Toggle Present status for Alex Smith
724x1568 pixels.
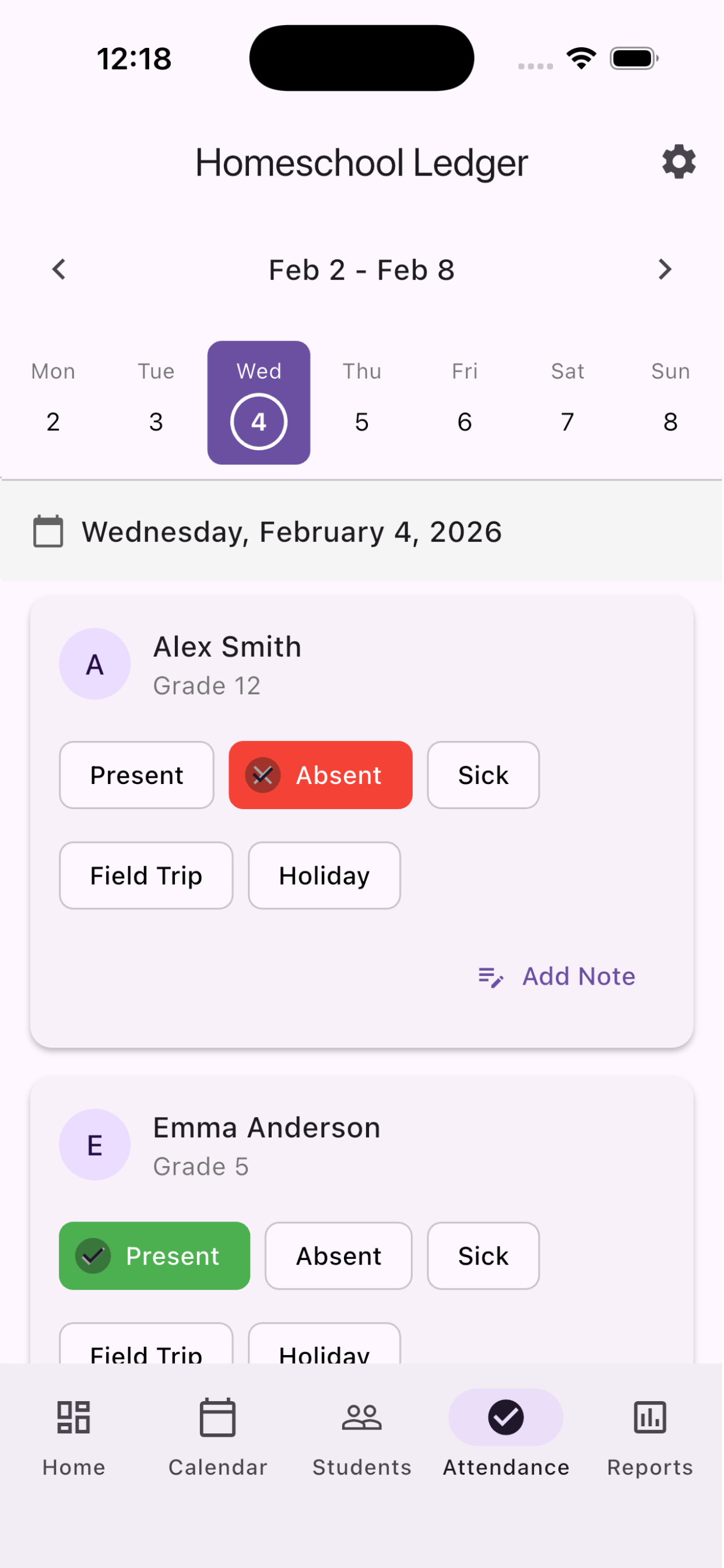tap(136, 774)
